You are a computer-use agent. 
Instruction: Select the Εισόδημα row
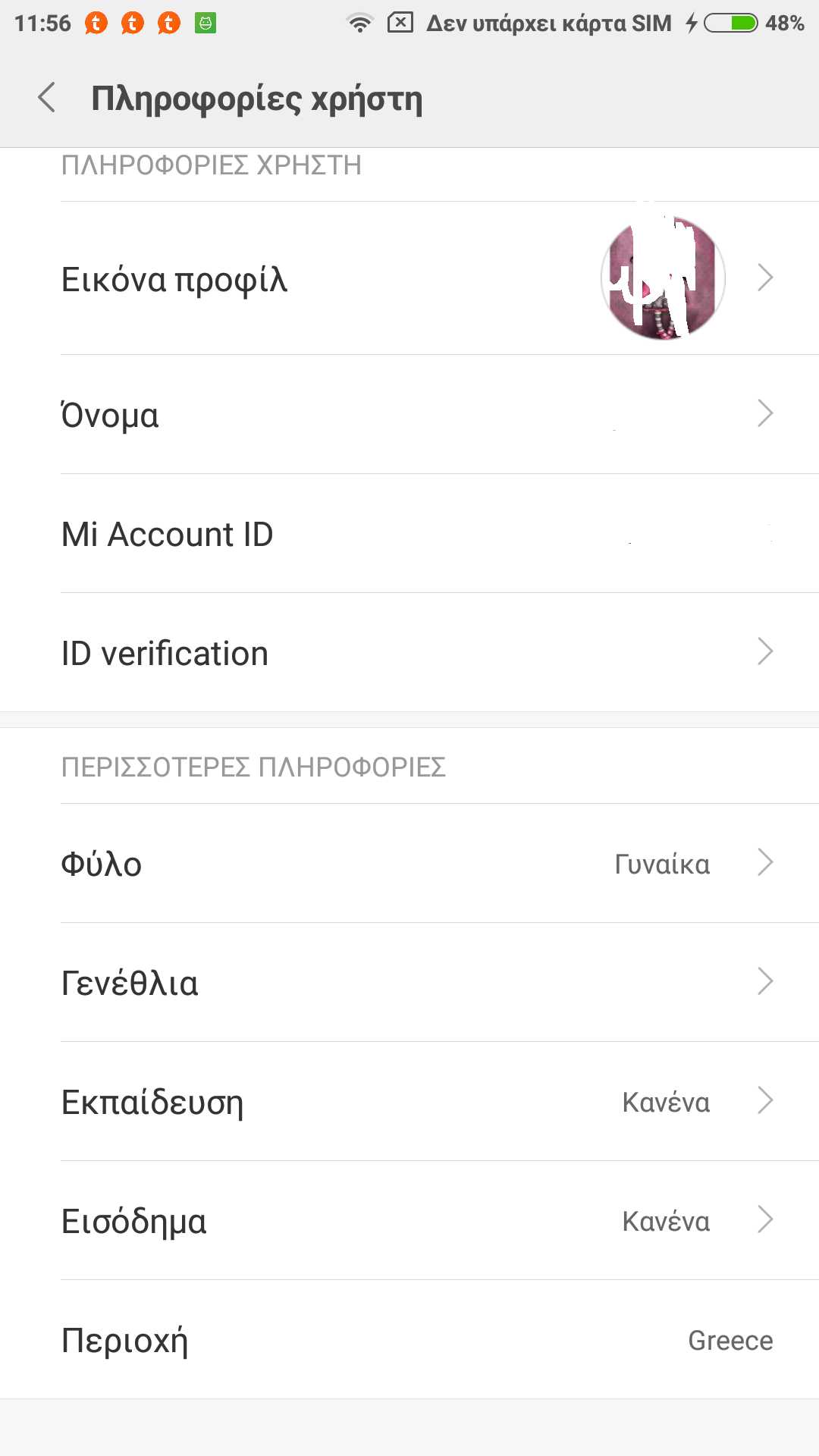[x=409, y=1221]
